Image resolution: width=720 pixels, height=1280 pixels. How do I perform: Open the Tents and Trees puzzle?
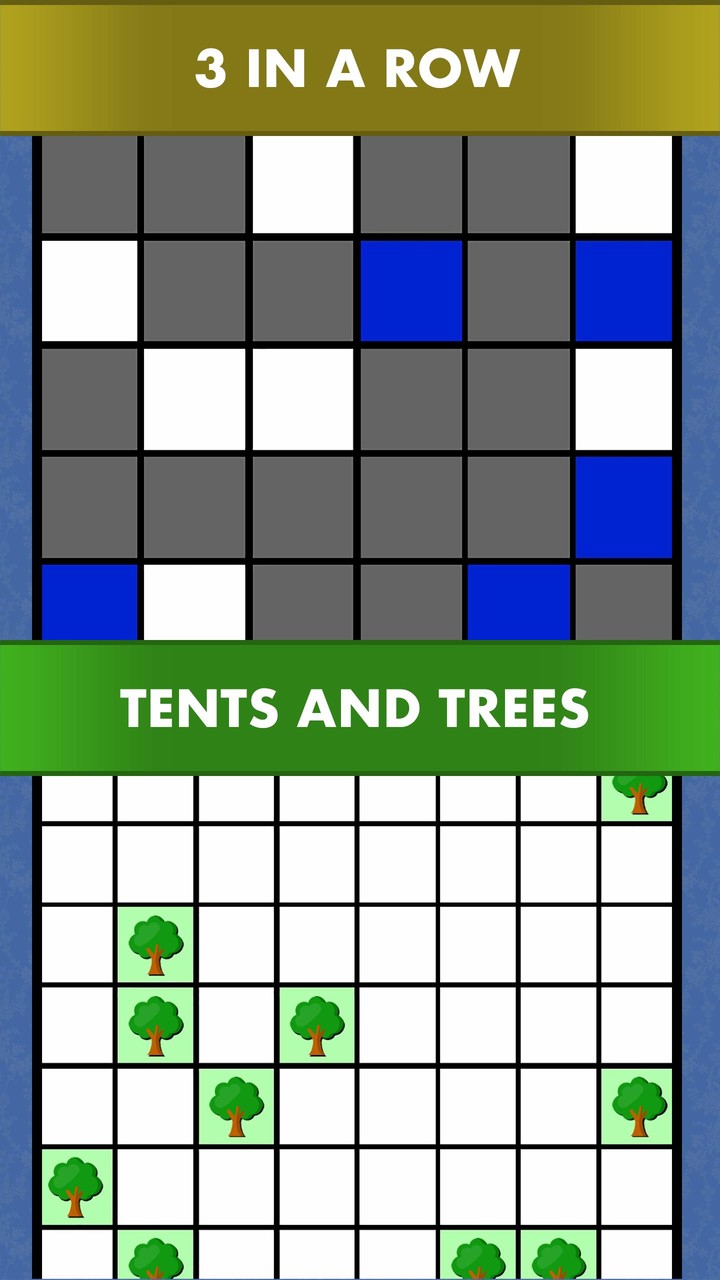pos(358,708)
